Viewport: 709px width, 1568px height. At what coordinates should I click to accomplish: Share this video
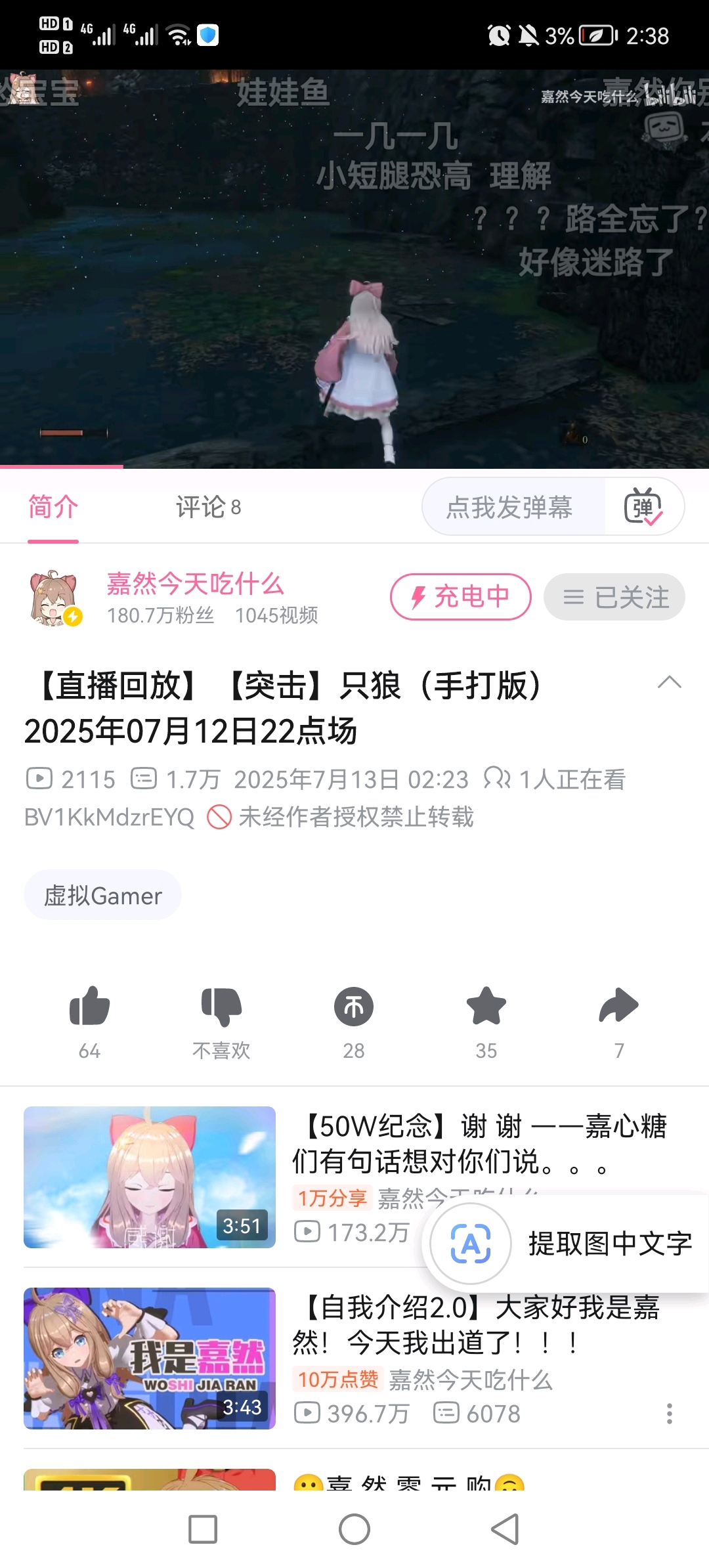[618, 1007]
